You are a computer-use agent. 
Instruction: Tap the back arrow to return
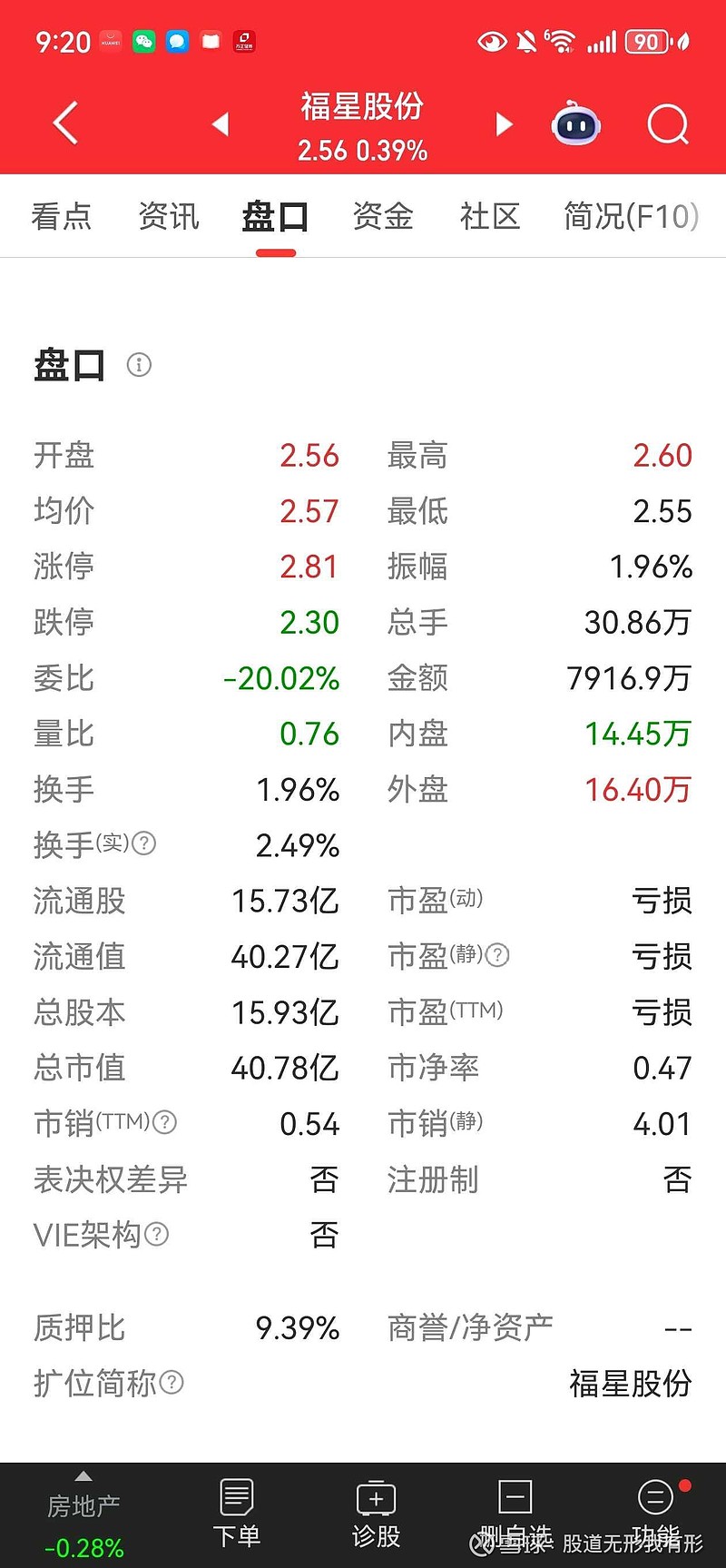point(64,123)
